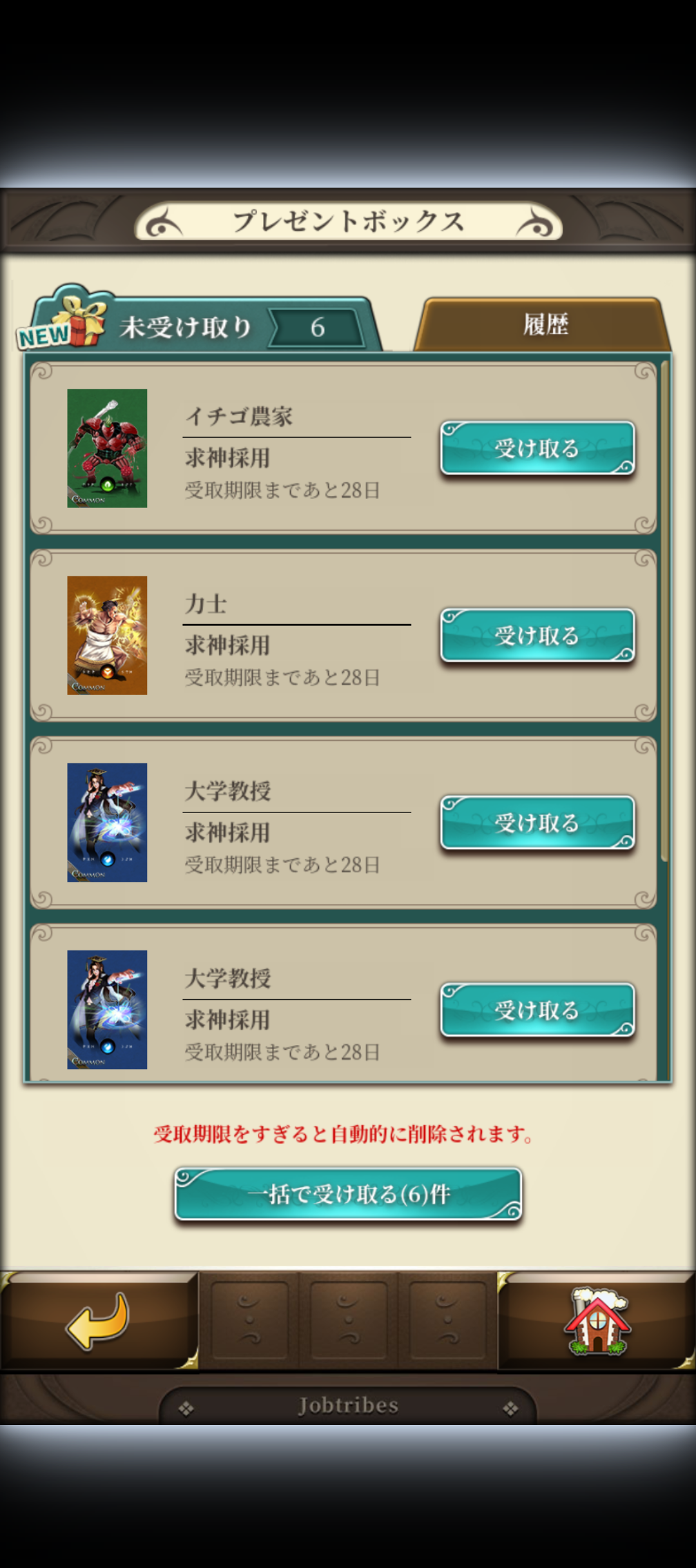Switch to the 履歴 history tab
The height and width of the screenshot is (1568, 696).
point(545,324)
